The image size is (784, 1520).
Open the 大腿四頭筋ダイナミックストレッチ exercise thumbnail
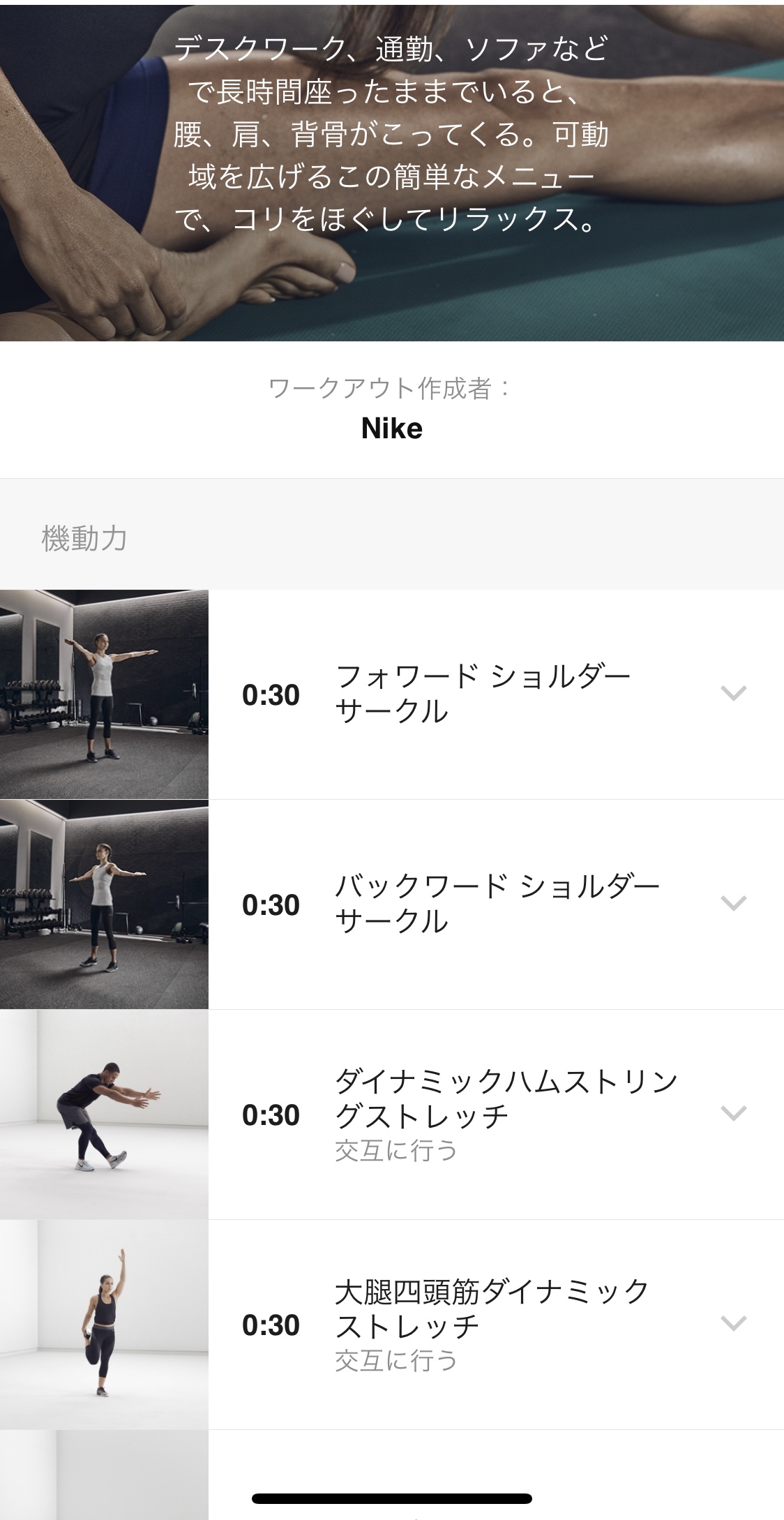click(x=104, y=1325)
